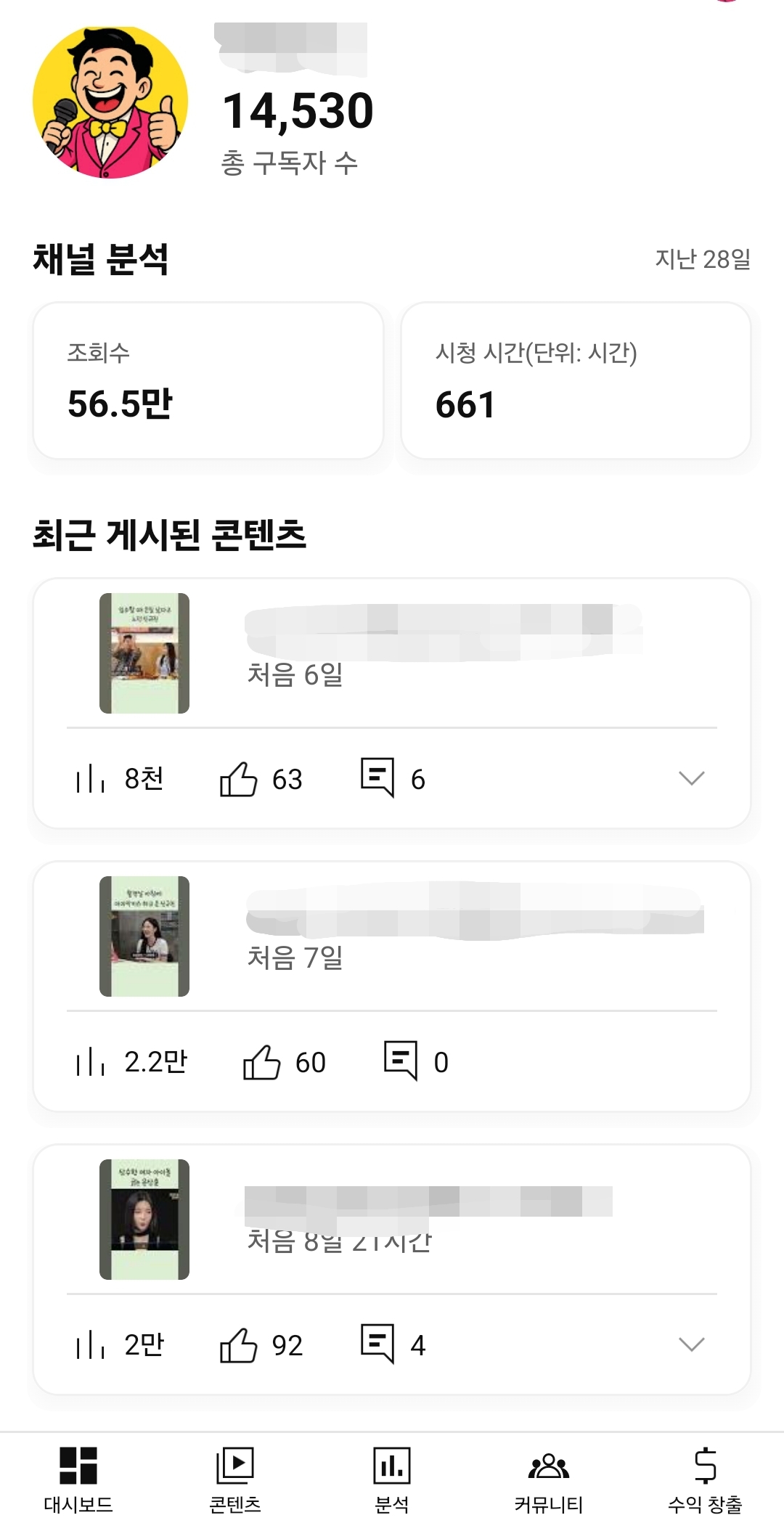Expand stats for the 처음 6일 video
Screen dimensions: 784x1531
tap(691, 778)
